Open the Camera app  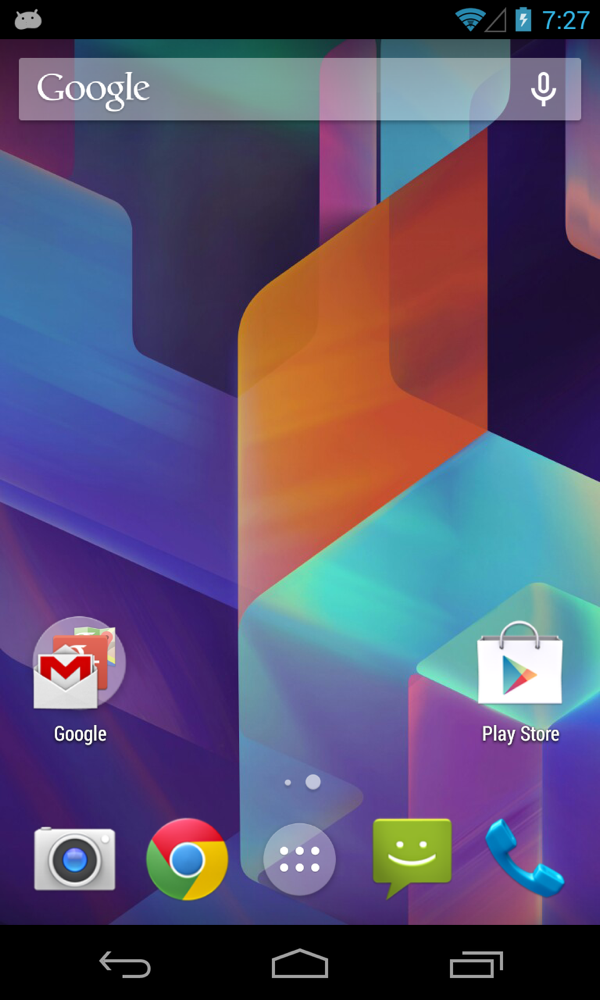coord(75,859)
